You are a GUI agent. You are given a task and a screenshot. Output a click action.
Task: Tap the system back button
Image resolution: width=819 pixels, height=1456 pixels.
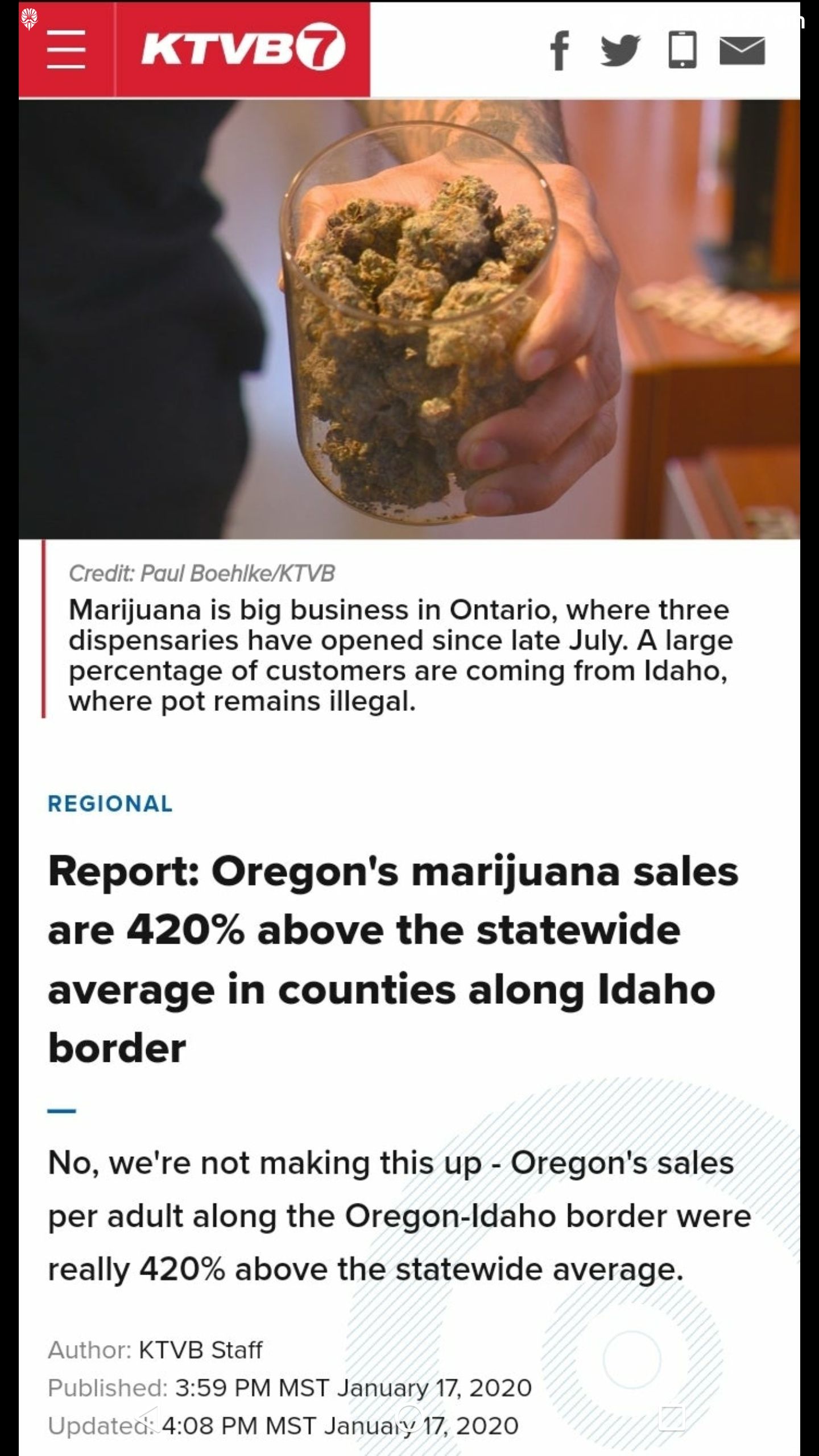(148, 1417)
